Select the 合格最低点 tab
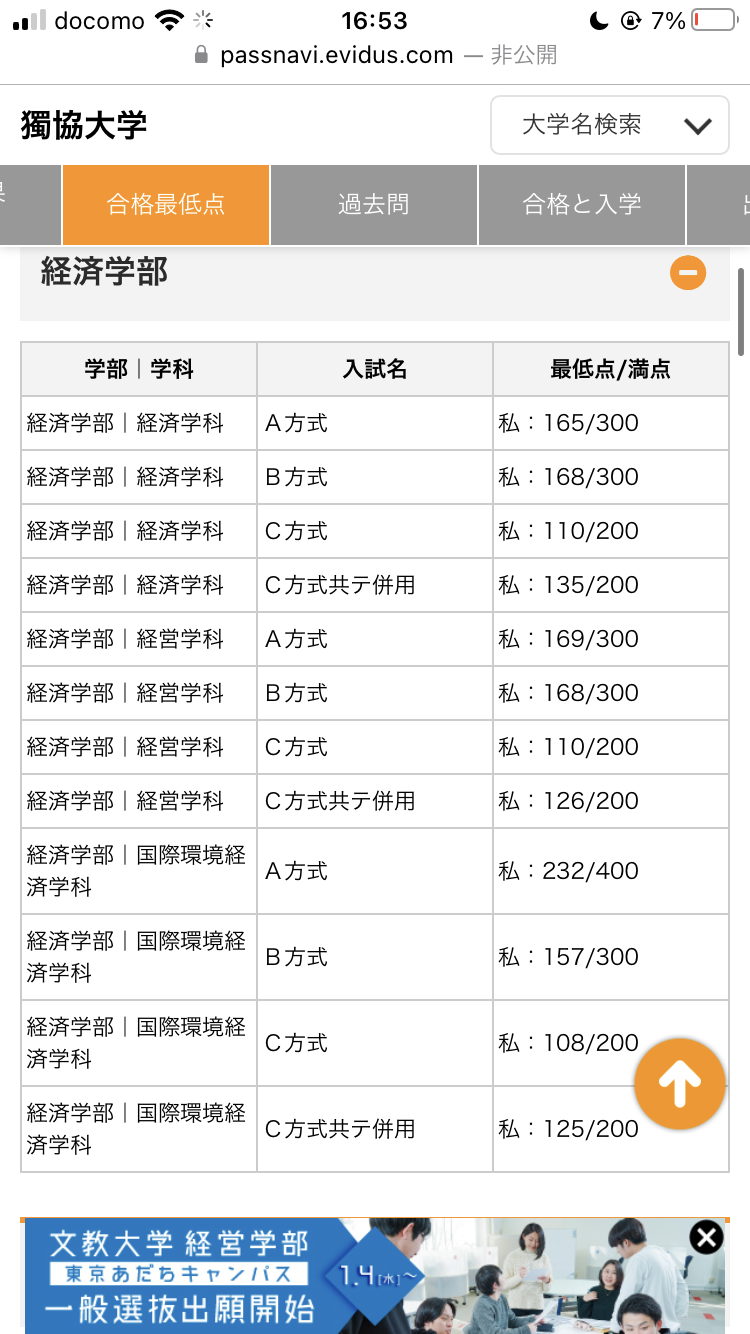The width and height of the screenshot is (750, 1334). (x=166, y=205)
